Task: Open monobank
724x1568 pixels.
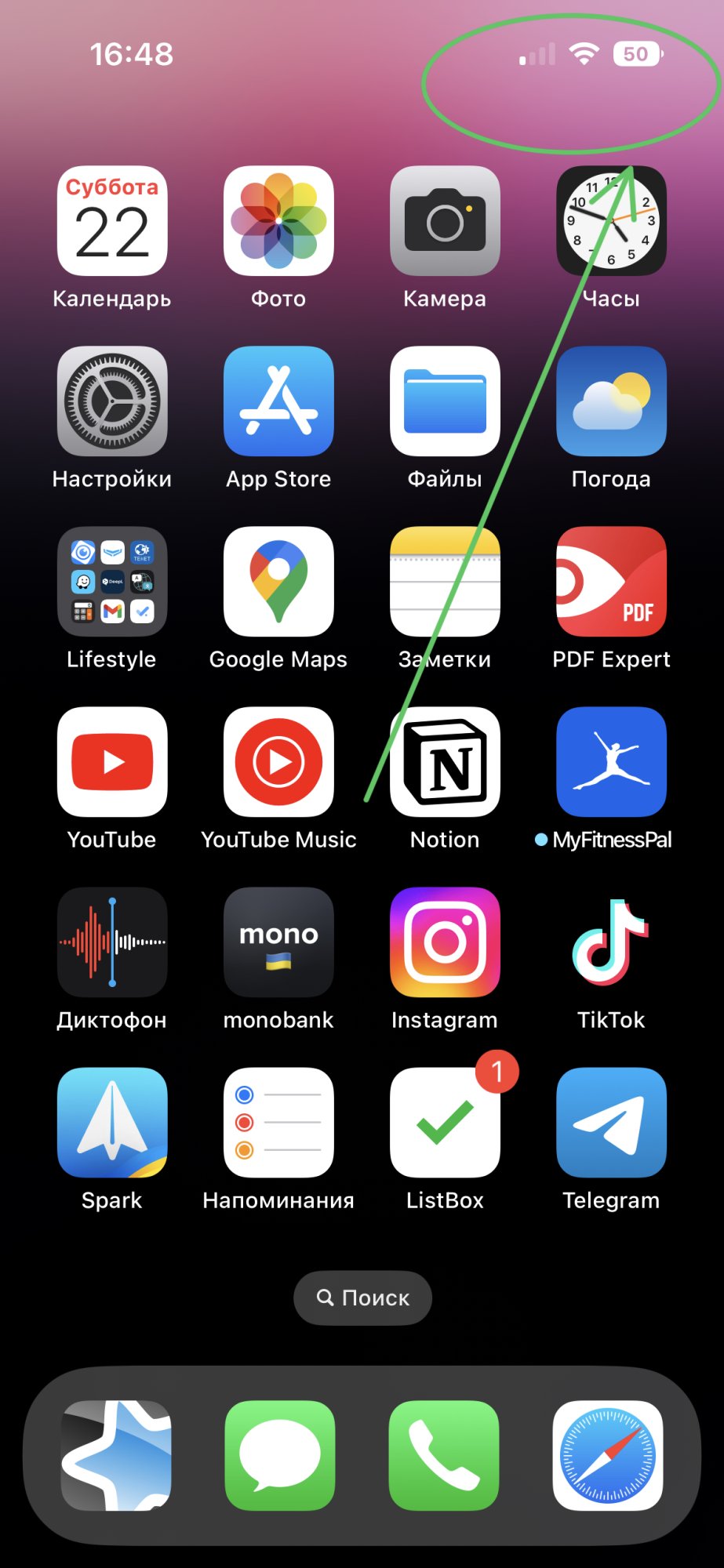Action: tap(278, 942)
